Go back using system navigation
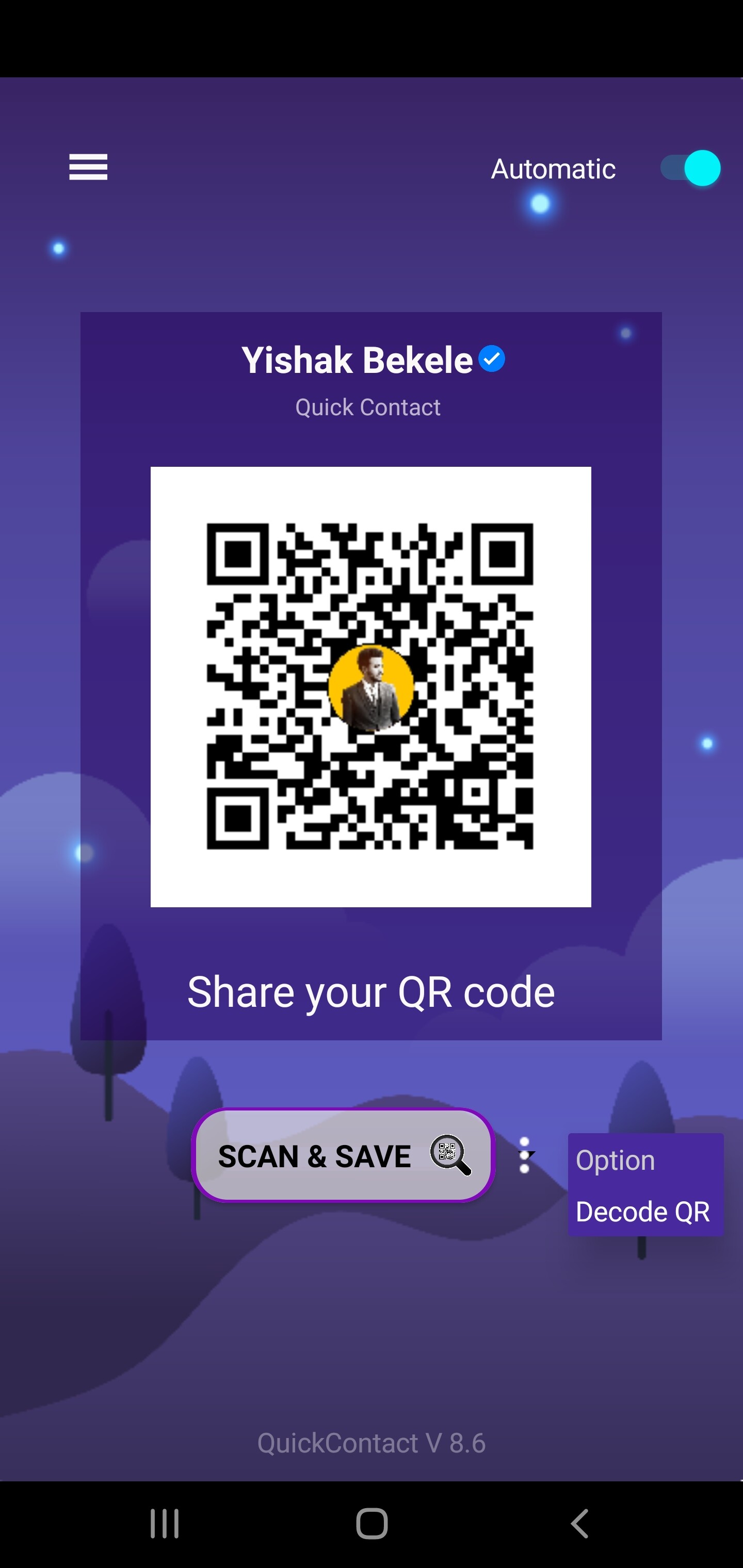Screen dimensions: 743x1568 [x=579, y=1524]
